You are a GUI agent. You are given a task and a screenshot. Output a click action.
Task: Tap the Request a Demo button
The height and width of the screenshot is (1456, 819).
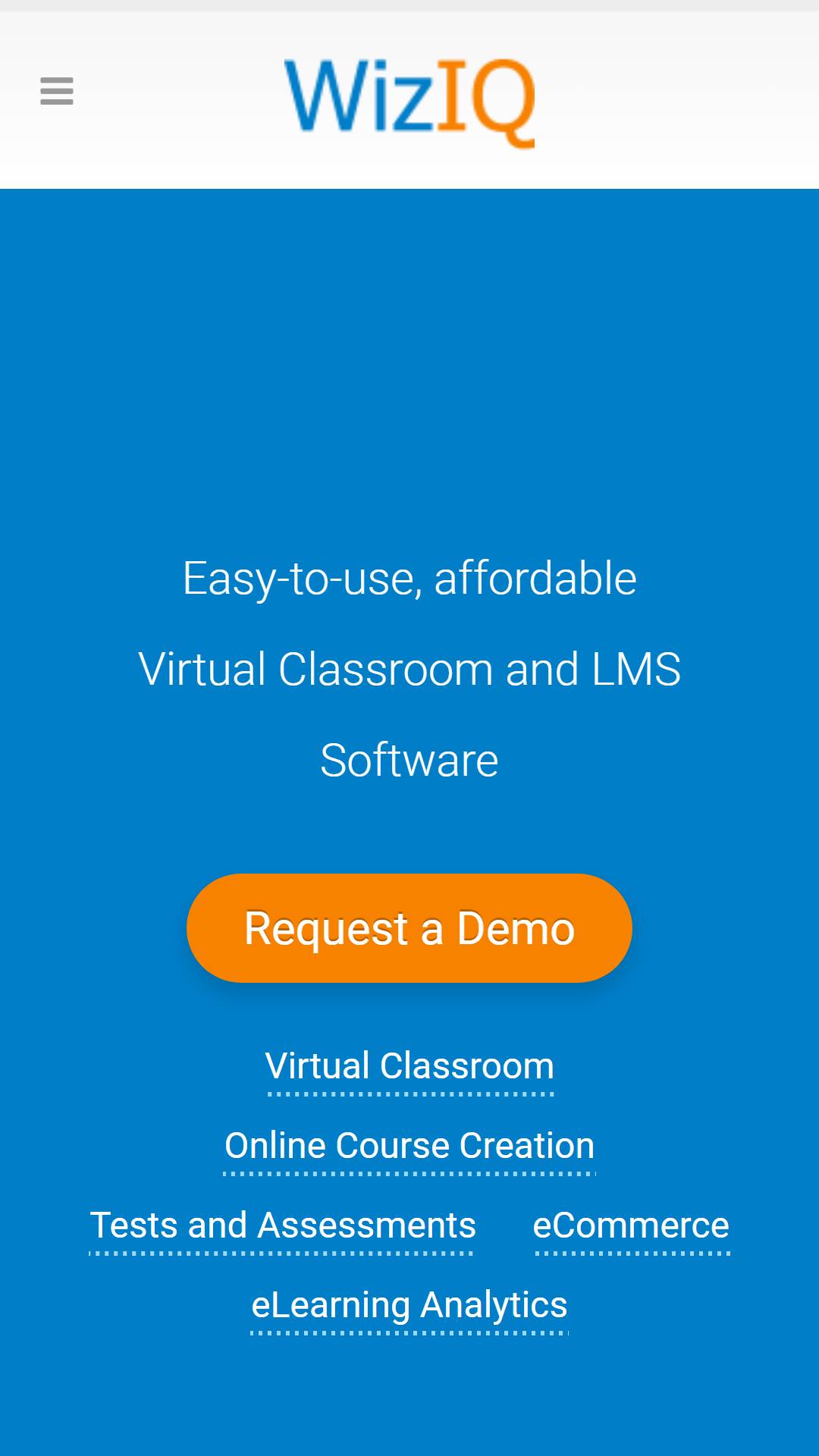(409, 928)
